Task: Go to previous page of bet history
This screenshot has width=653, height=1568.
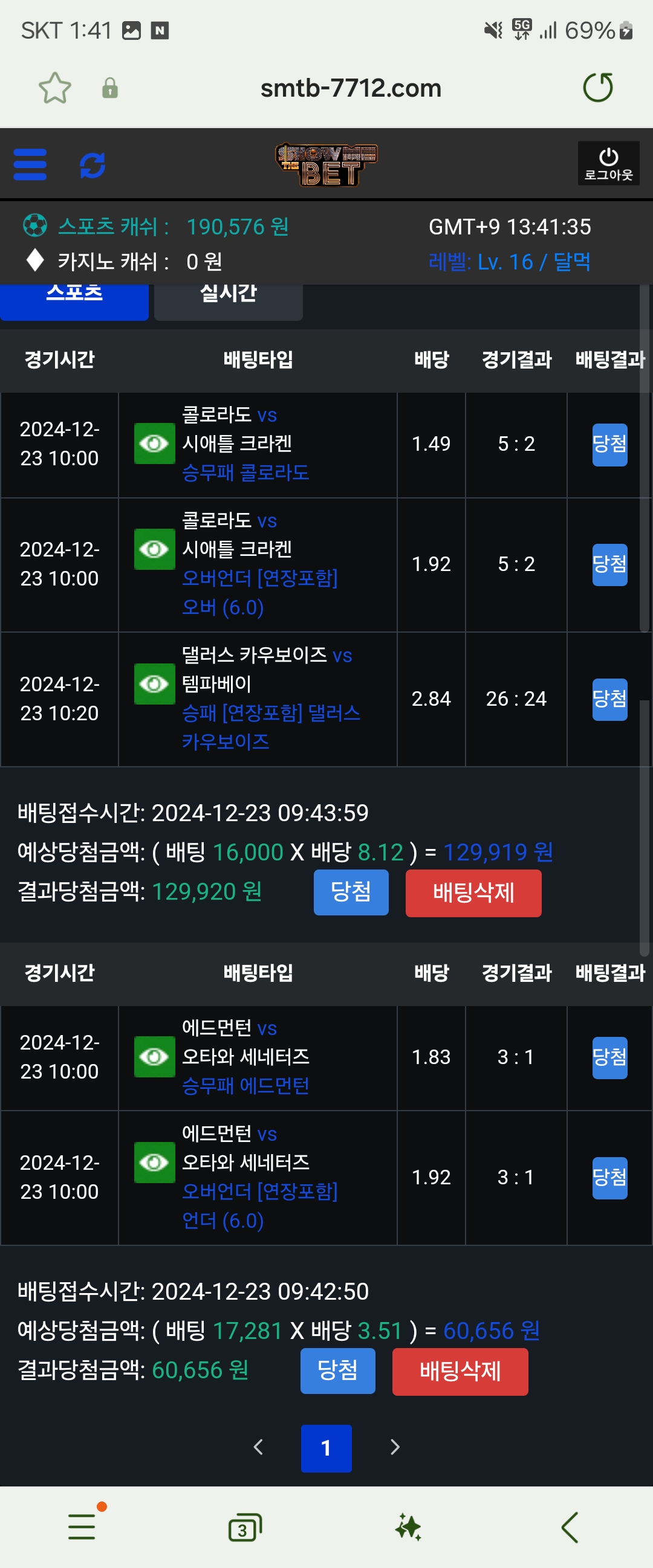Action: [x=258, y=1447]
